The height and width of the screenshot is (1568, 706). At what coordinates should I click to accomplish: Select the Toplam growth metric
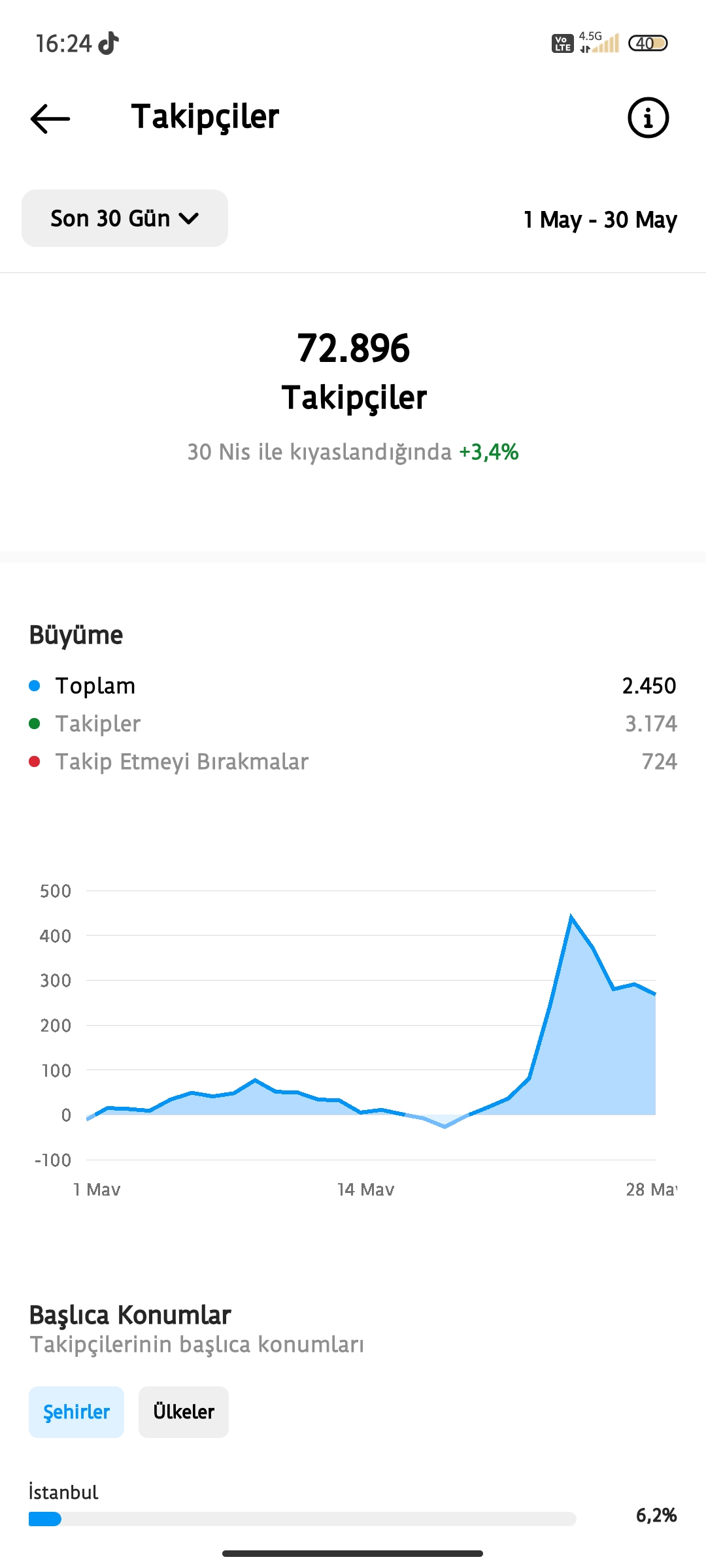[353, 686]
